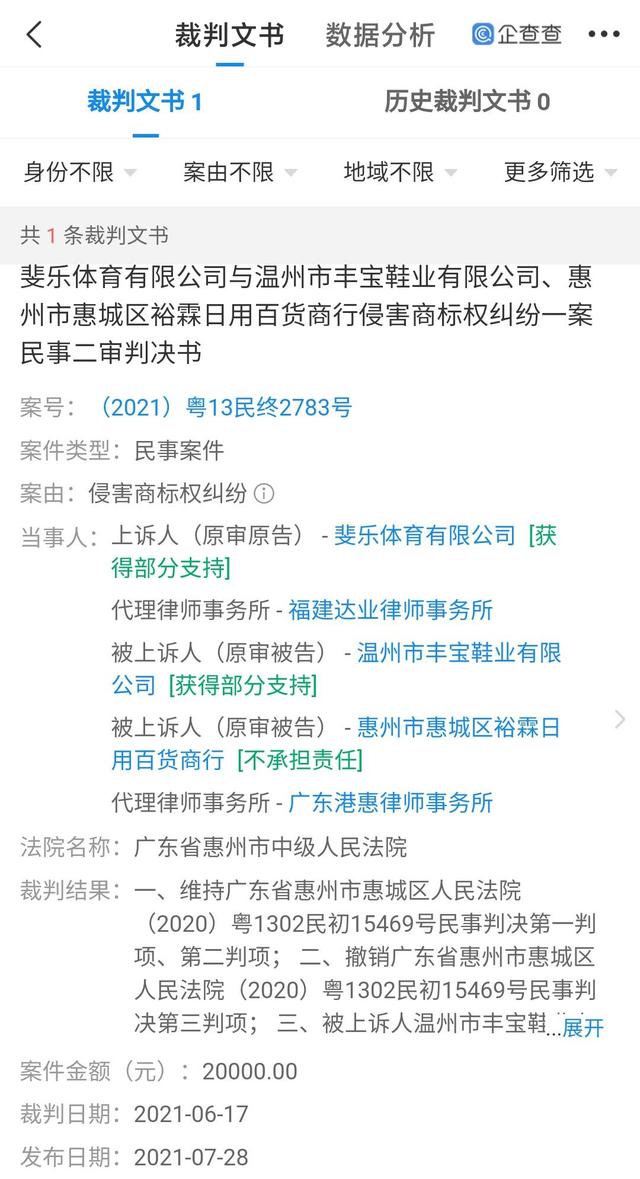Open company 斐乐体育有限公司
Screen dimensions: 640x1179
425,535
